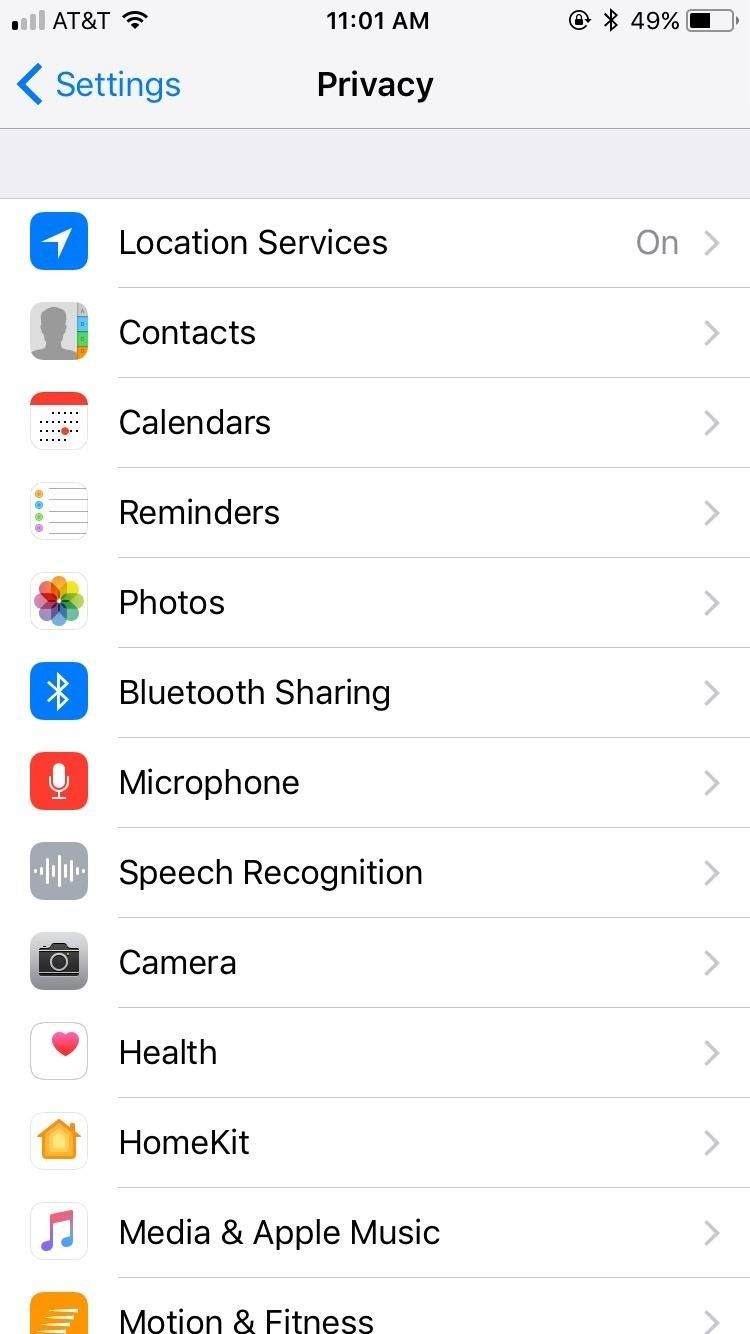
Task: Open the Camera icon
Action: (x=59, y=961)
